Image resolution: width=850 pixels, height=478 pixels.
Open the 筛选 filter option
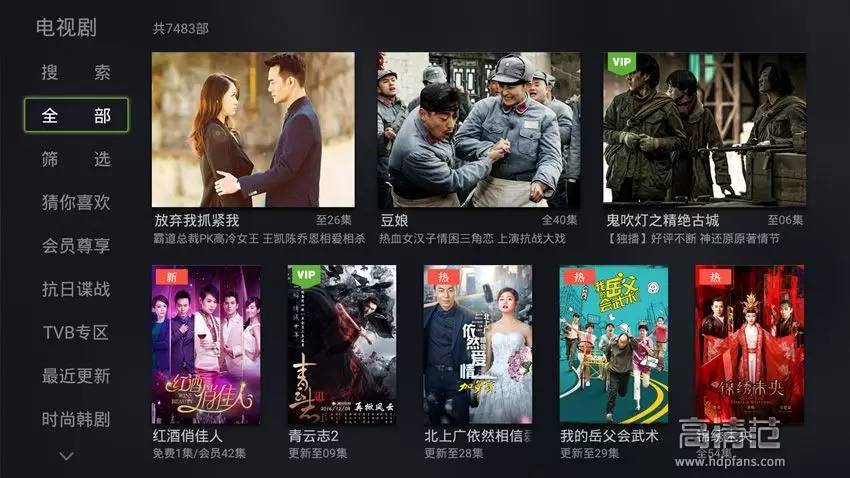click(x=76, y=159)
